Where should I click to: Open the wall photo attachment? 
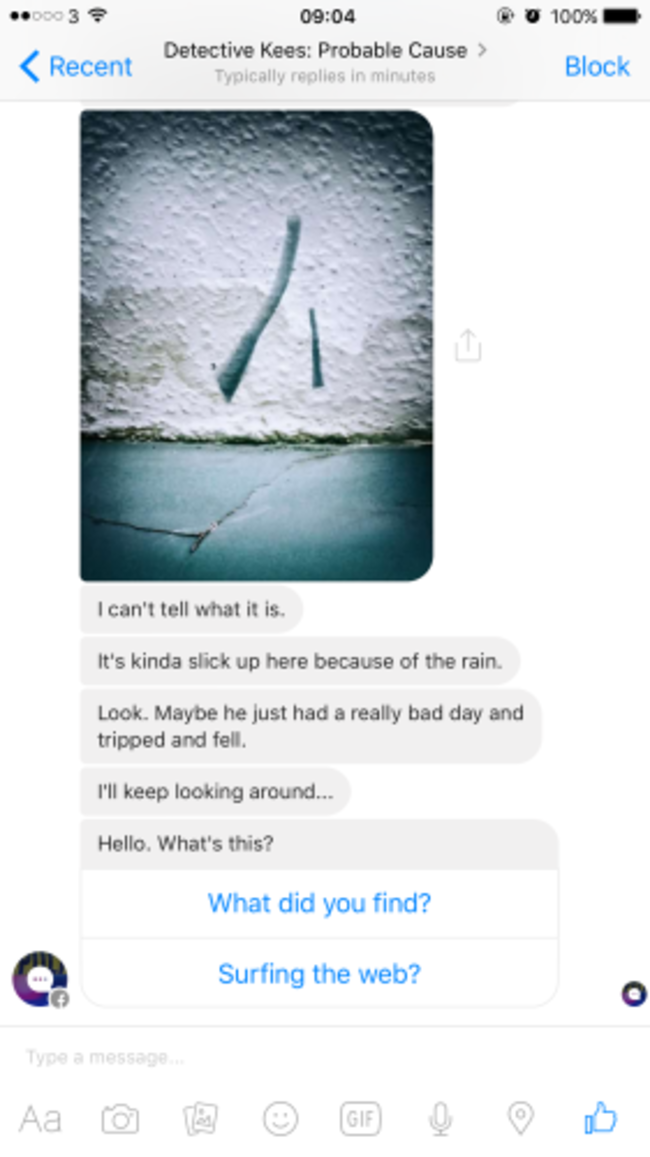(257, 345)
